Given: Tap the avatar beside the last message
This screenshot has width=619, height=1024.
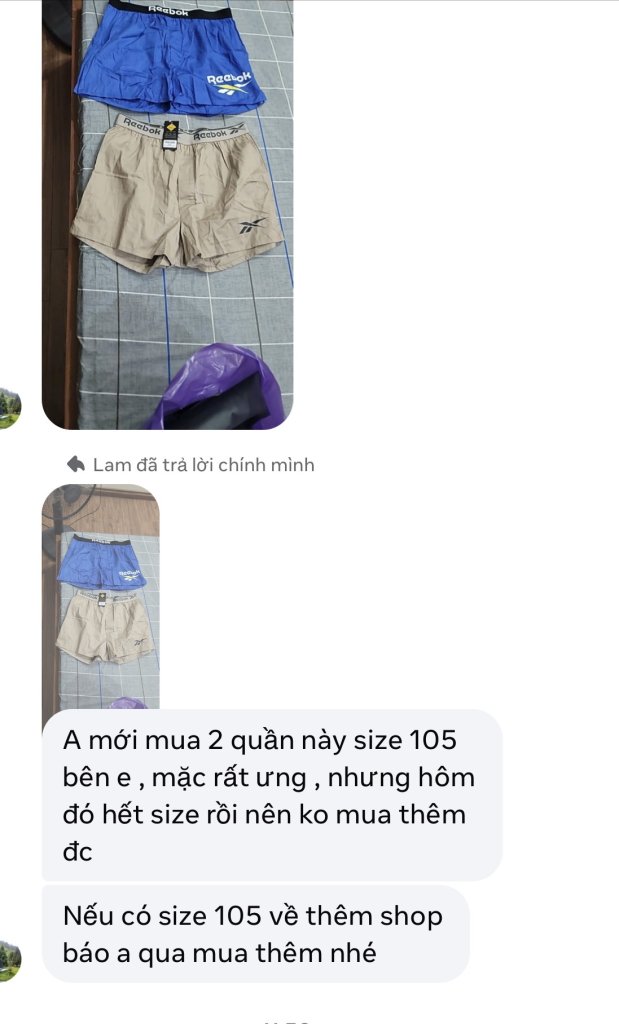Looking at the screenshot, I should (10, 961).
